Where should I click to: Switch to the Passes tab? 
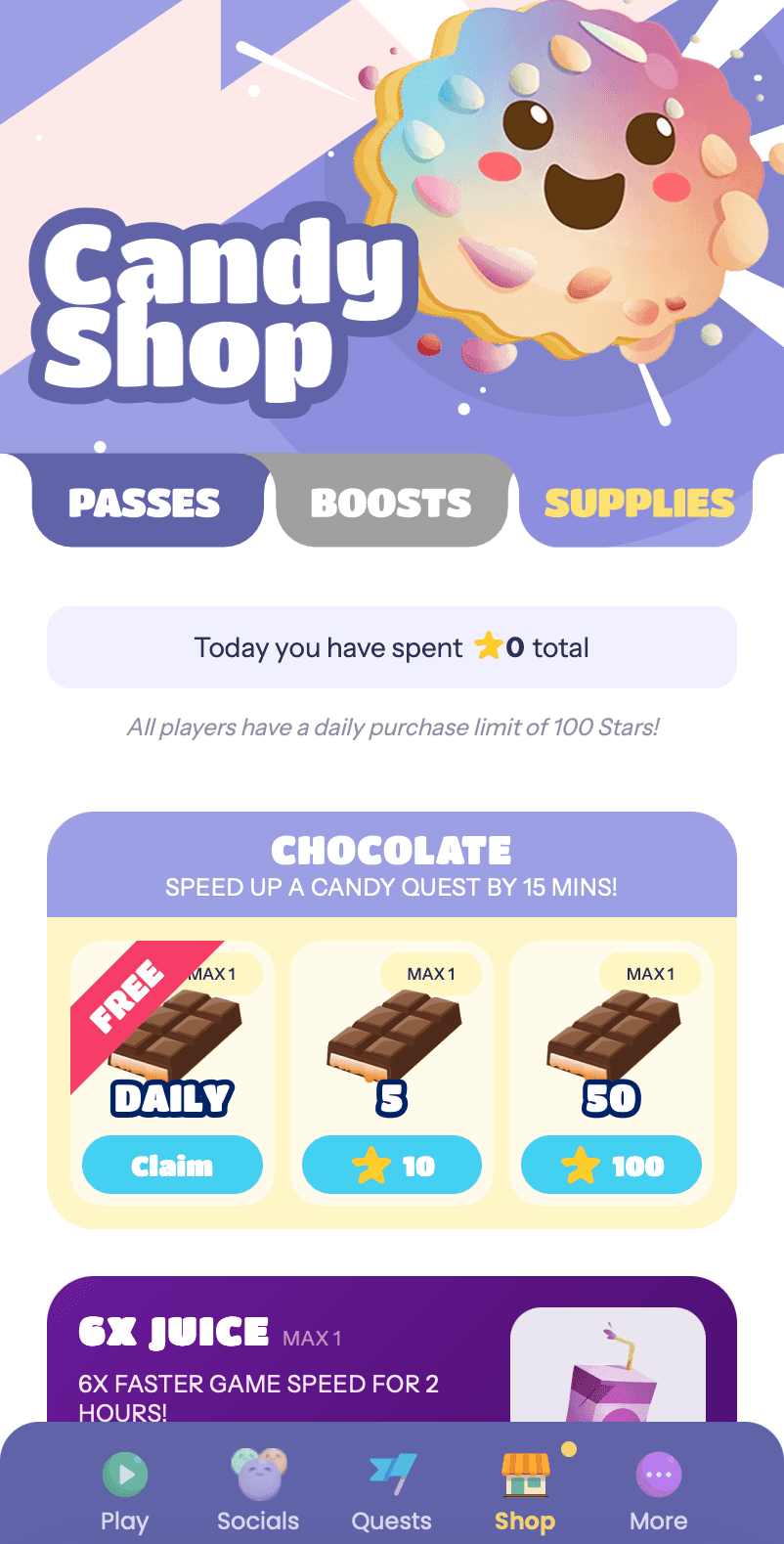(x=146, y=503)
